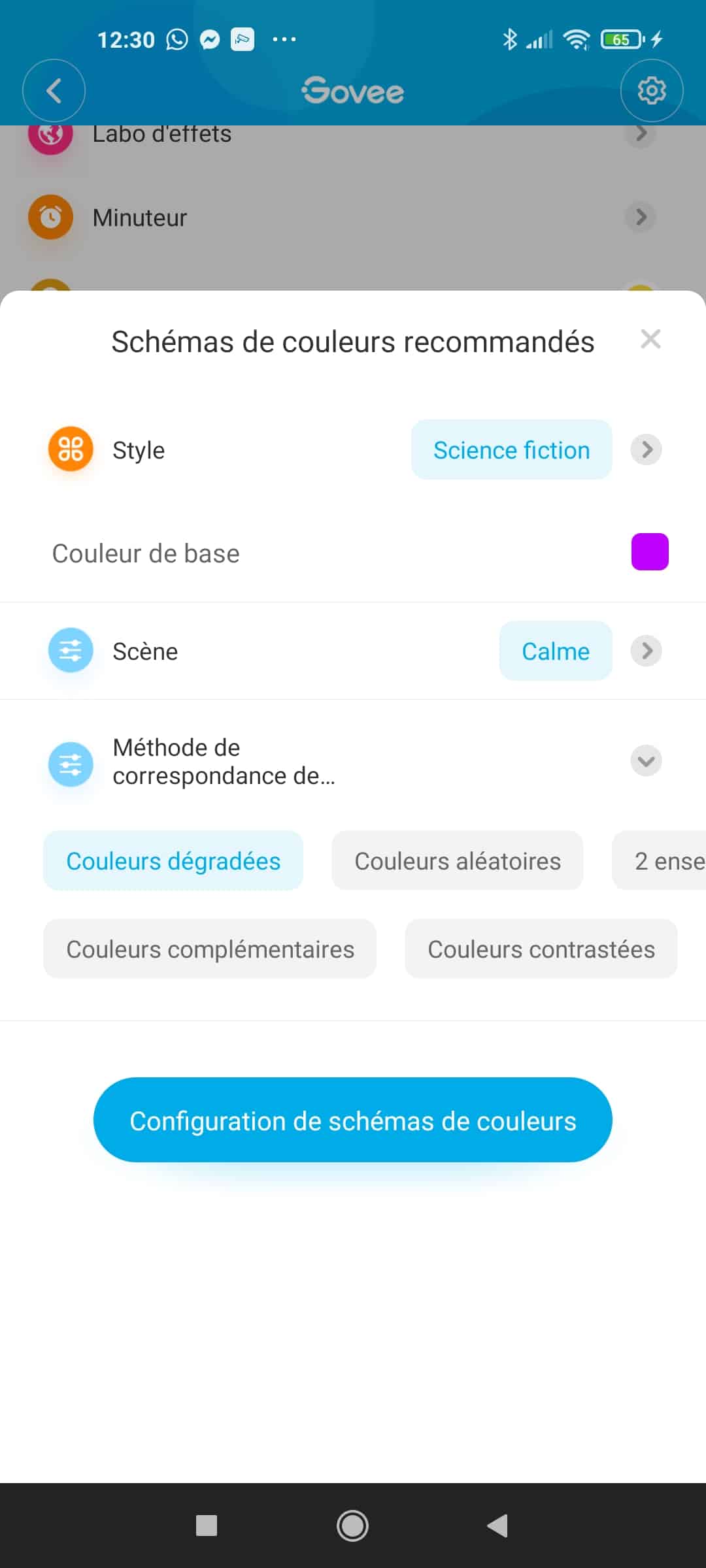The height and width of the screenshot is (1568, 706).
Task: Open the Scène option set to Calme
Action: (556, 651)
